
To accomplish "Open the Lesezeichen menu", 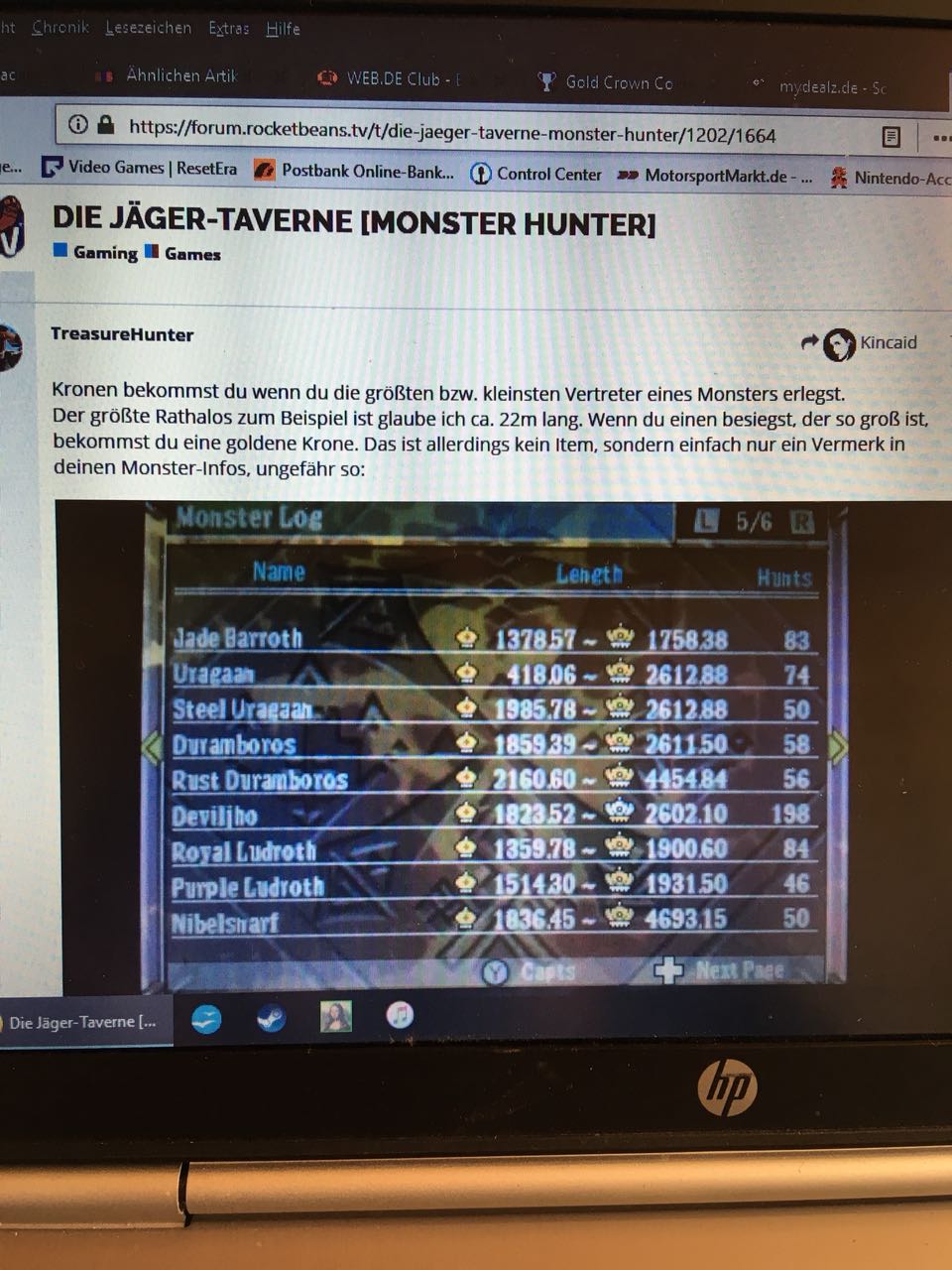I will [x=148, y=28].
